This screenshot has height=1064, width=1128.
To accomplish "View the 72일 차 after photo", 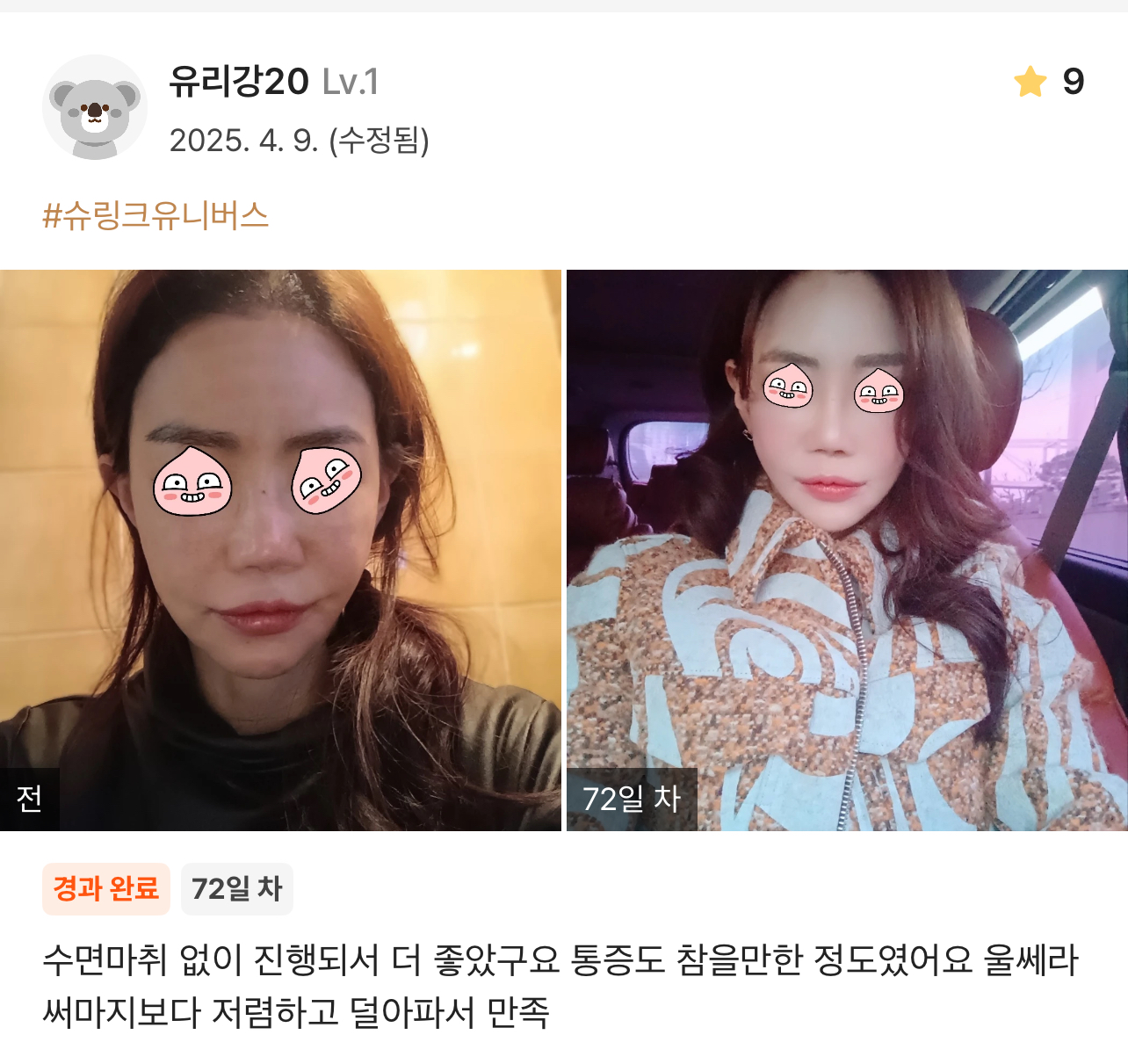I will (x=847, y=550).
